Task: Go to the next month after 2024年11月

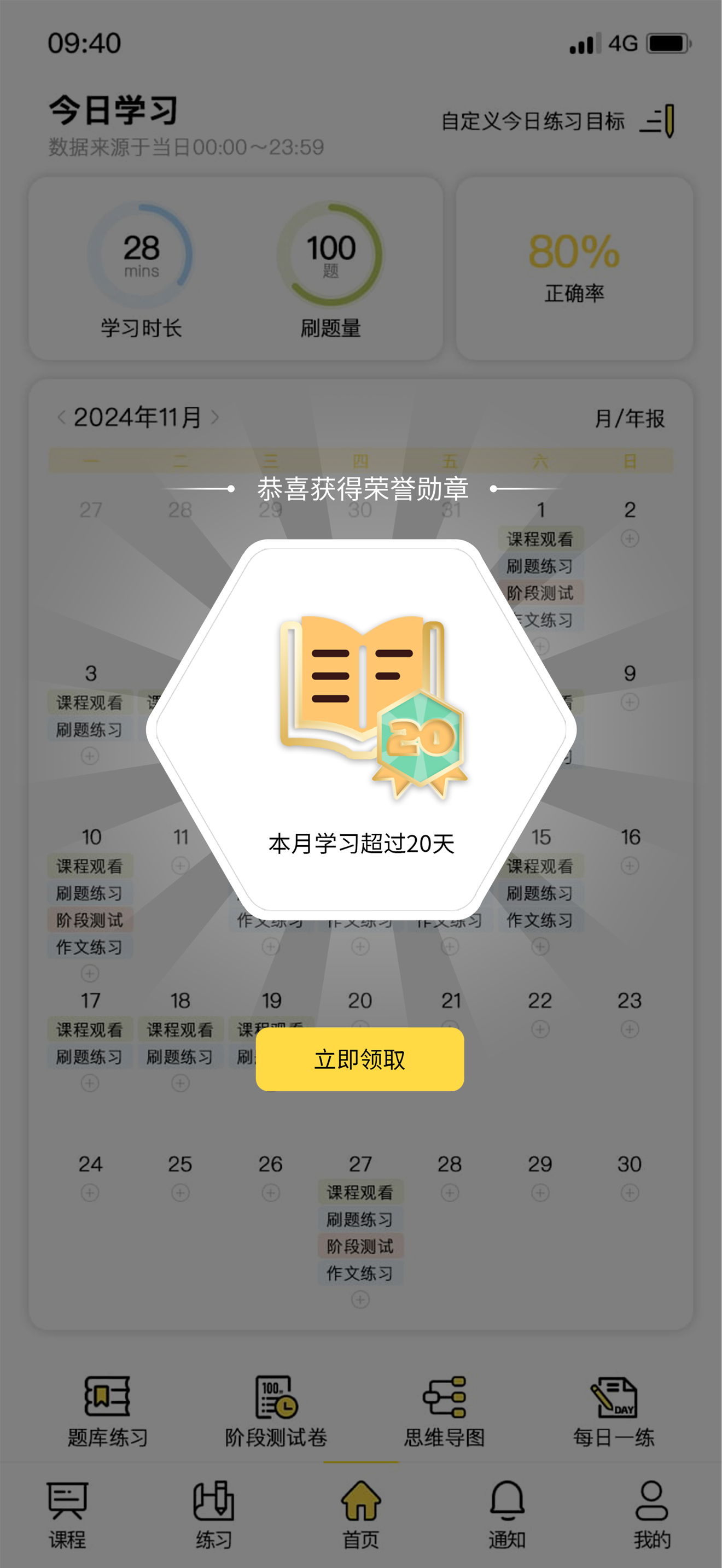Action: (x=215, y=418)
